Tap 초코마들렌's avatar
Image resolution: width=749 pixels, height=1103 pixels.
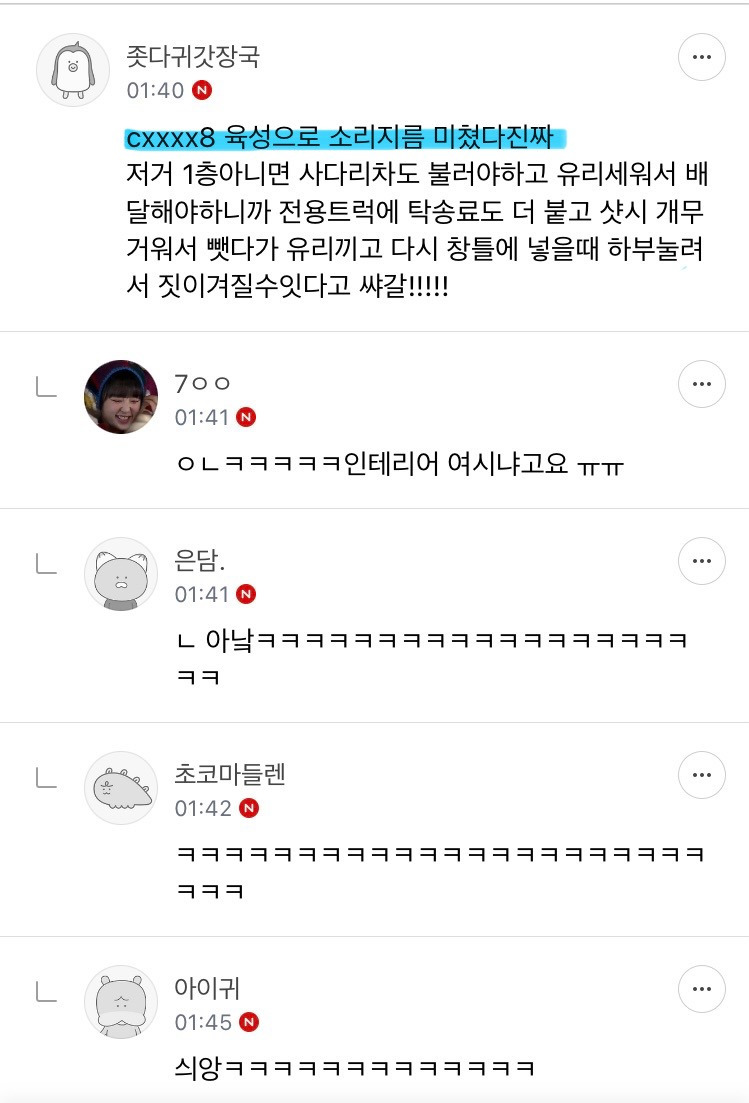click(120, 789)
